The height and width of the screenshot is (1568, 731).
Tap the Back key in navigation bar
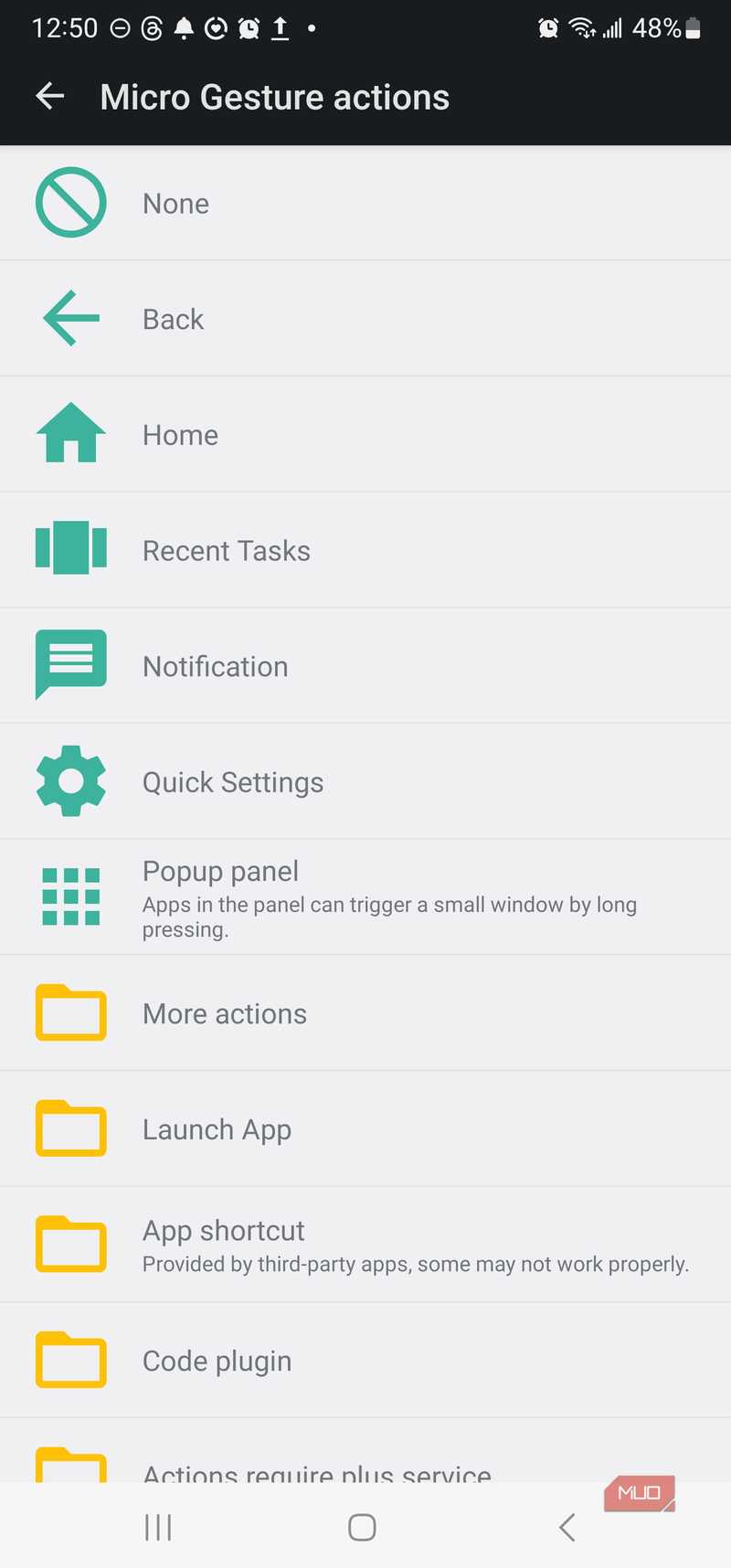tap(566, 1526)
